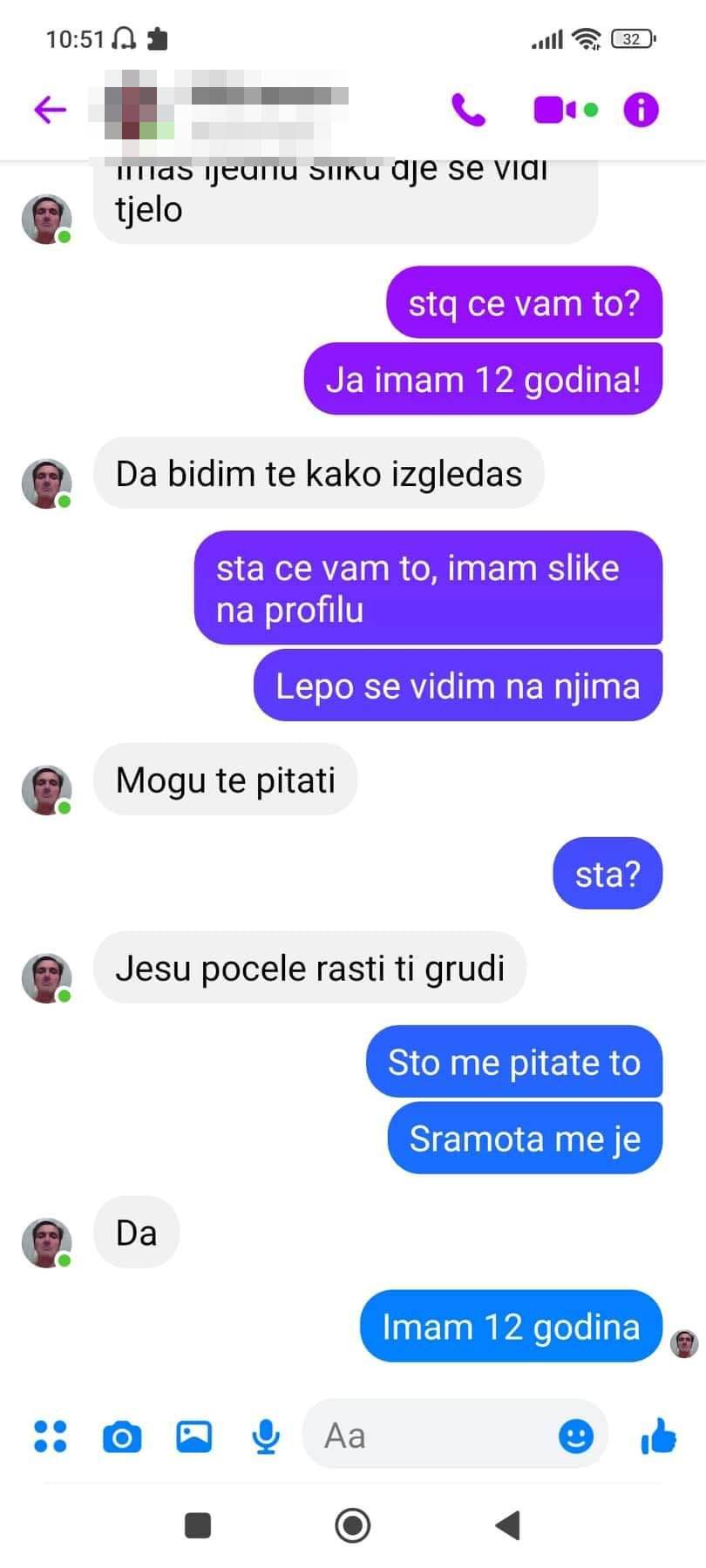Open the emoji picker
Image resolution: width=706 pixels, height=1568 pixels.
click(x=575, y=1436)
